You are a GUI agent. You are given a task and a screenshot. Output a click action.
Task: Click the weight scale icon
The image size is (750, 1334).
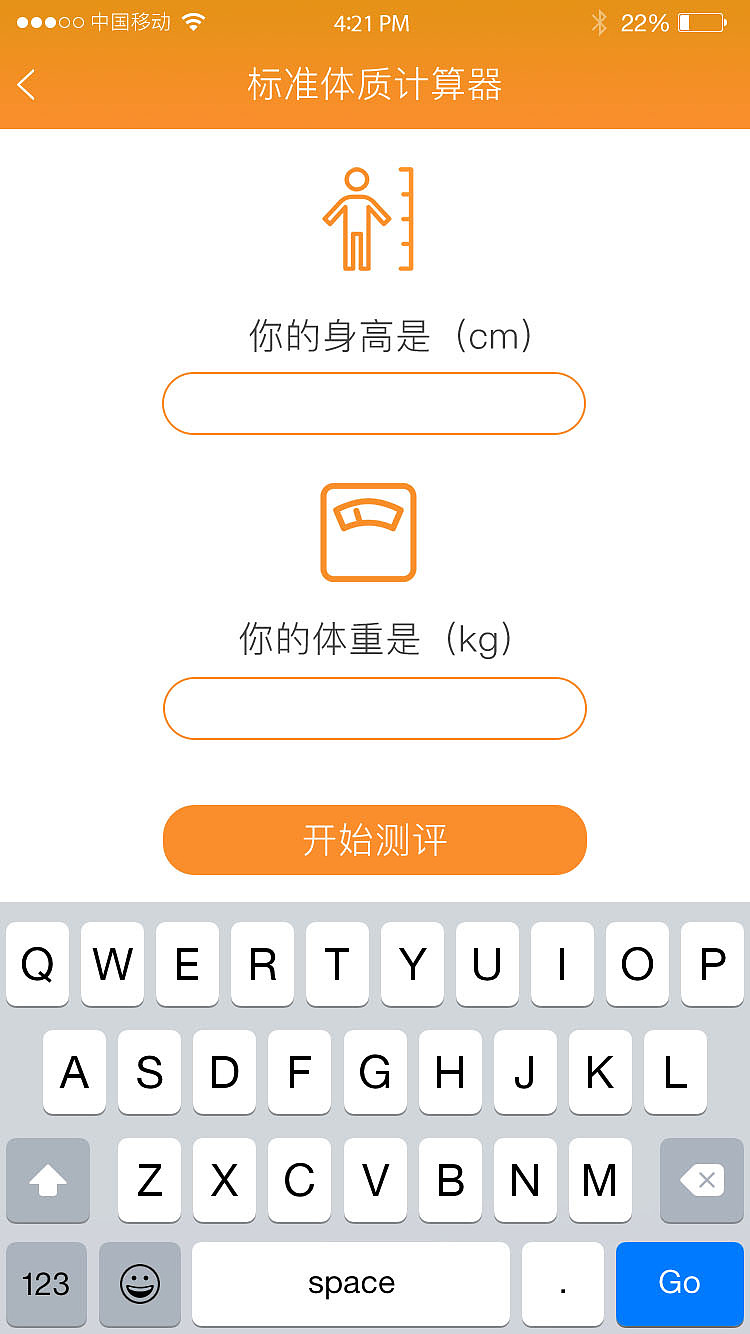coord(368,532)
